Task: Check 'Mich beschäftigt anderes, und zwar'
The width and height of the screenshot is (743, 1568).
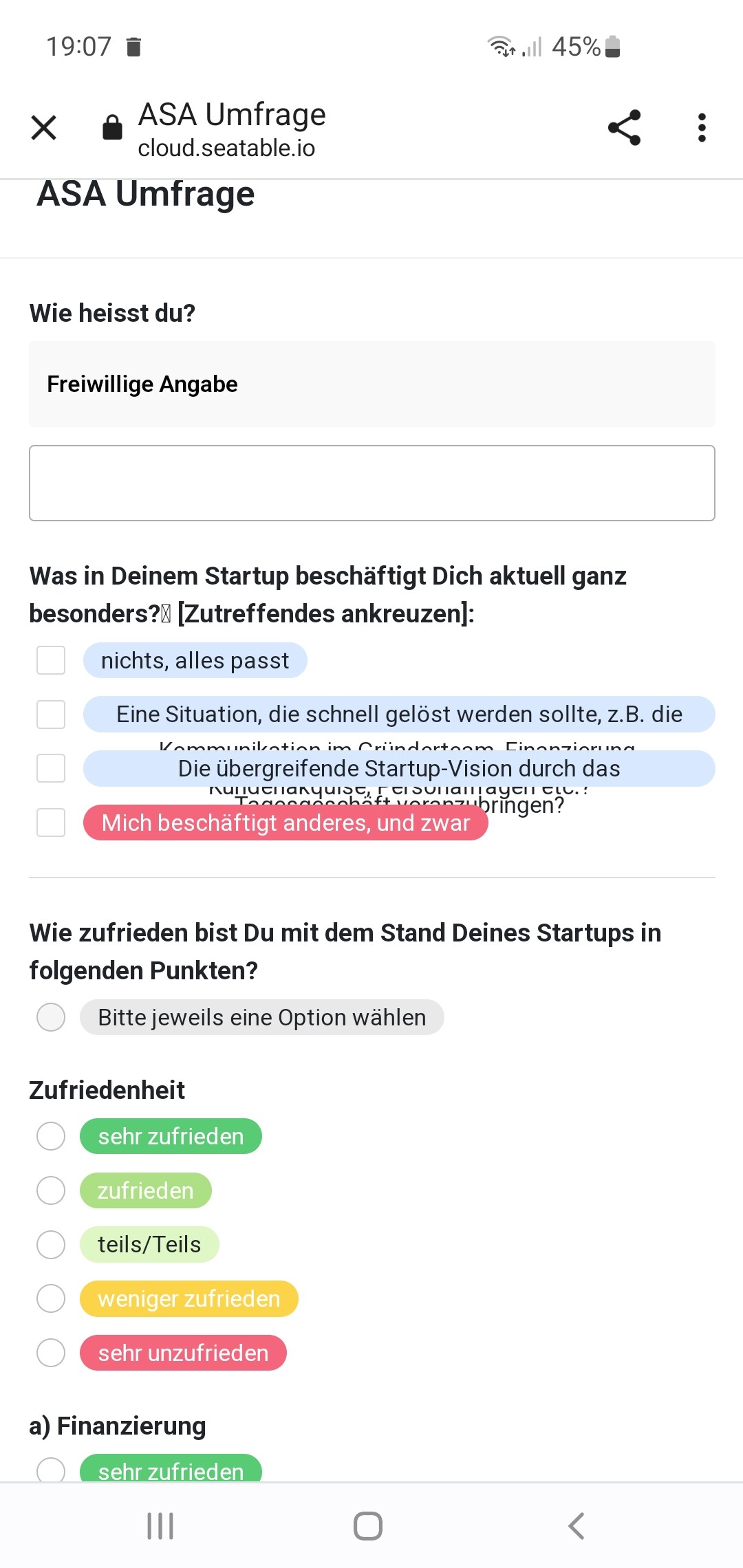Action: coord(51,823)
